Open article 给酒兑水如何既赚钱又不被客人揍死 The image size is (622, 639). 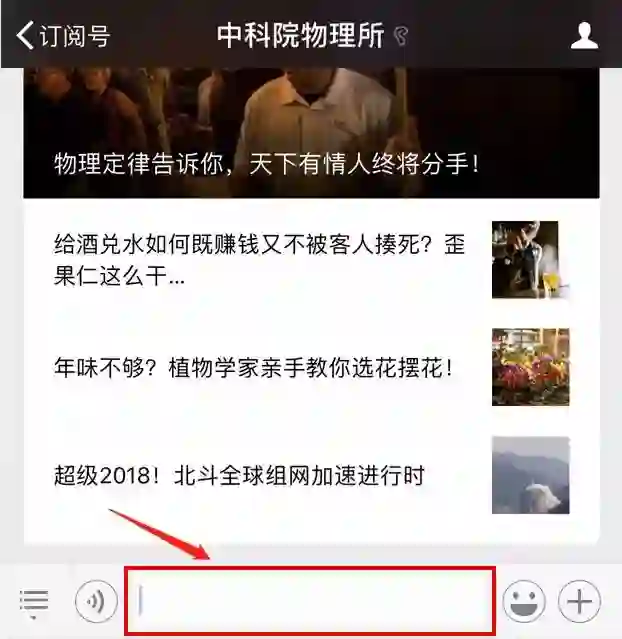point(260,260)
